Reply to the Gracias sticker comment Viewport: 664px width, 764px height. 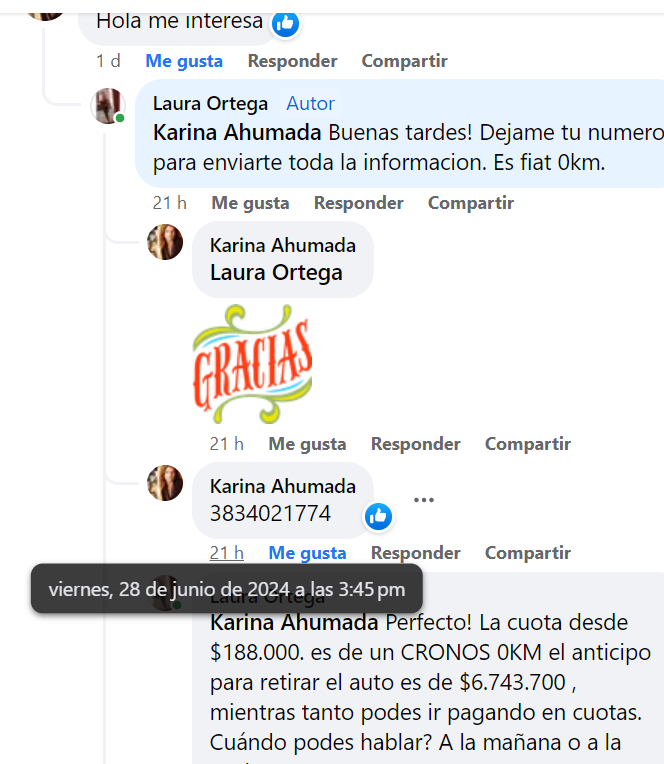tap(415, 444)
